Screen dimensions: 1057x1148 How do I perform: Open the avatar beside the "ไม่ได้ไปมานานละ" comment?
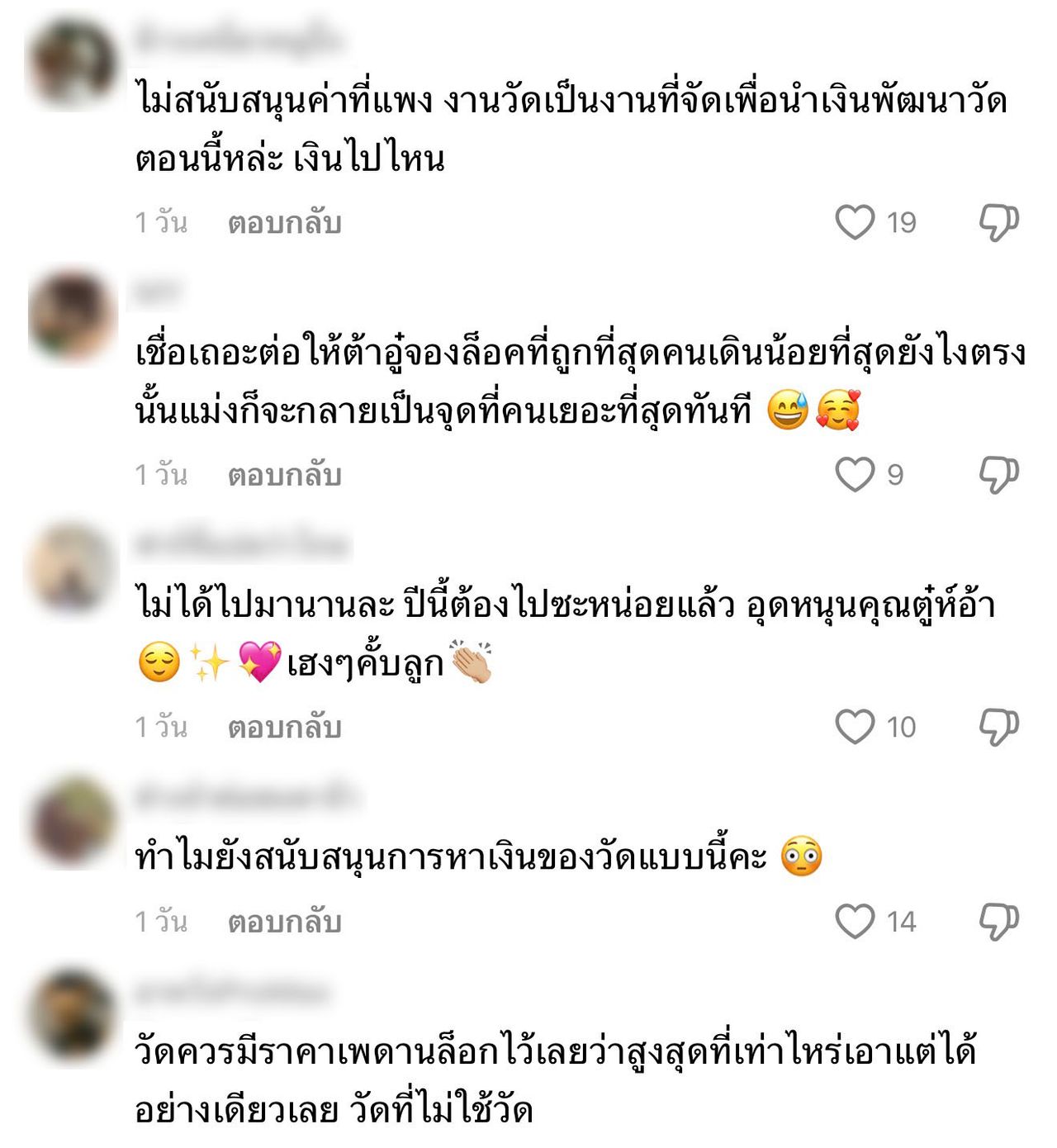coord(73,569)
